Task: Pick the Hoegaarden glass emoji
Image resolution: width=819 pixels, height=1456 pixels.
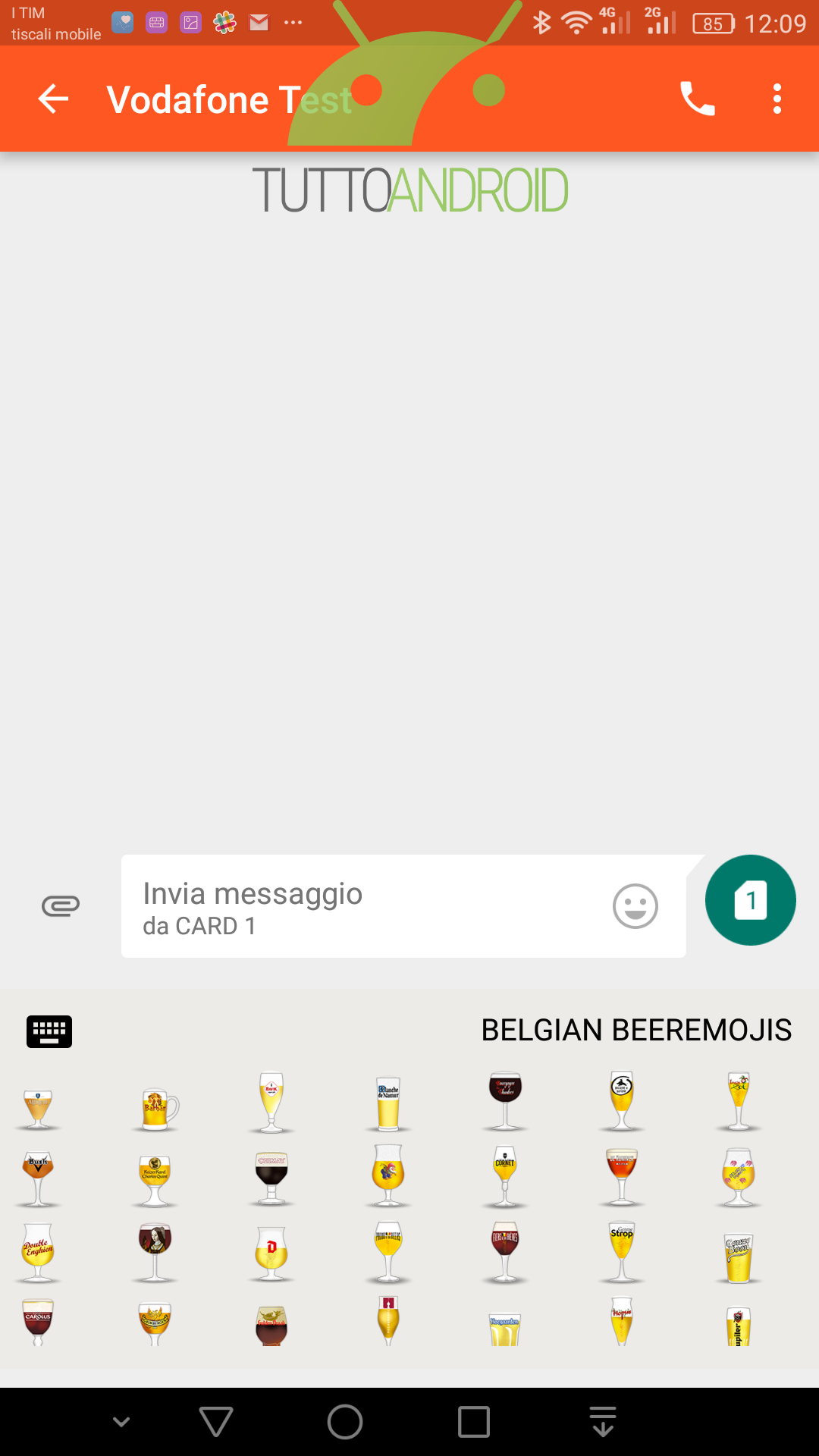Action: click(x=505, y=1329)
